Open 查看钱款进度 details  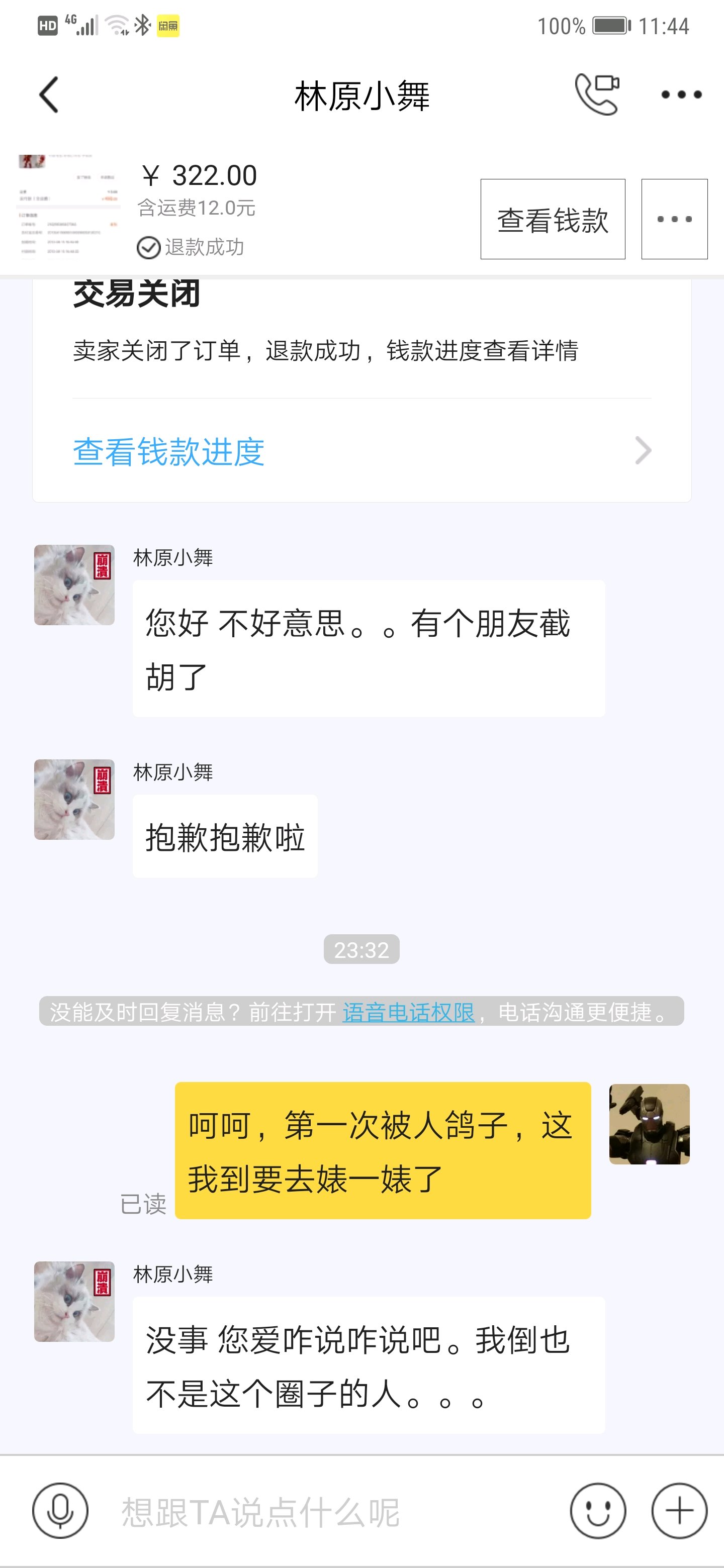coord(361,451)
